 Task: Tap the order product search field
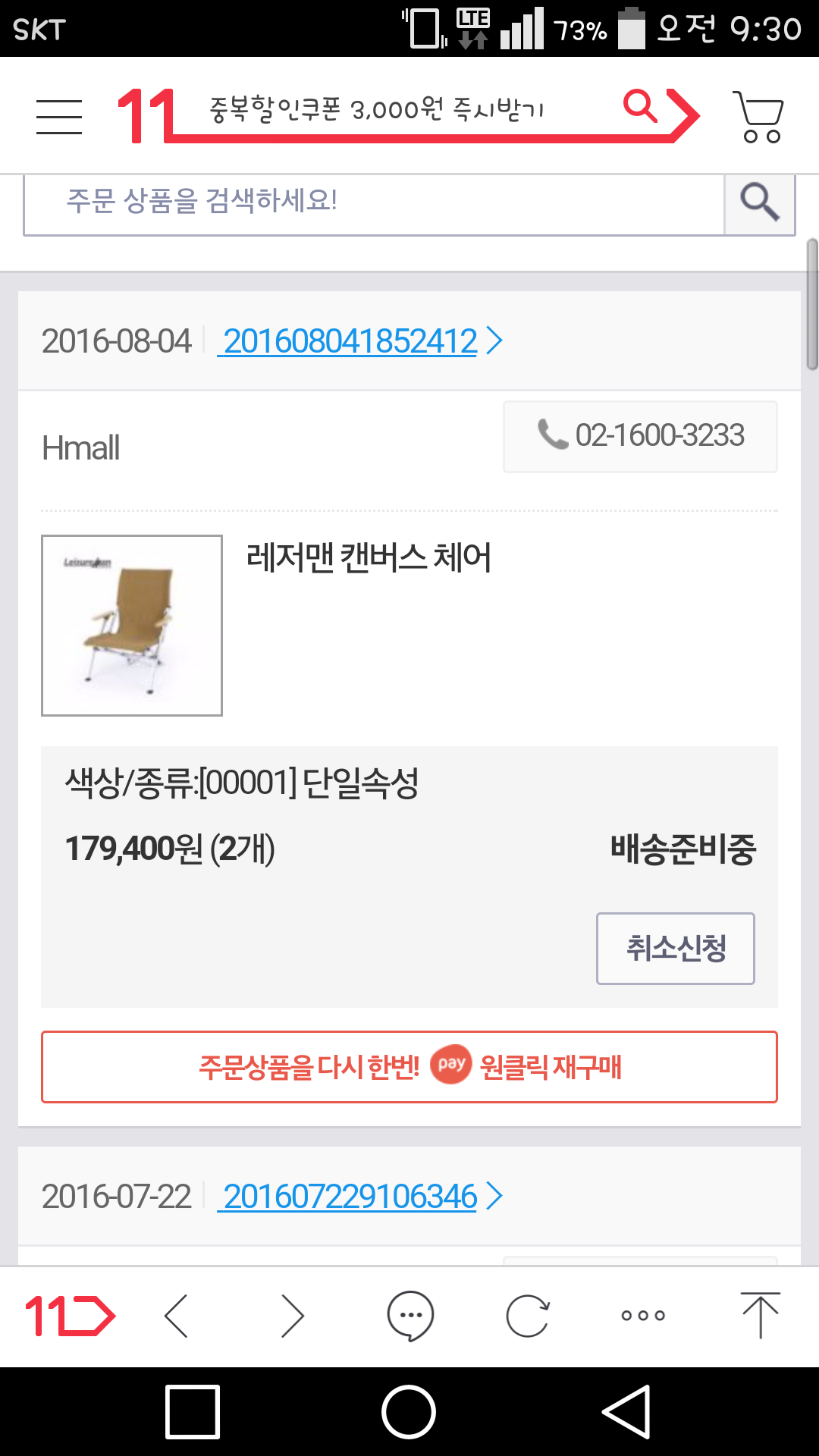(x=373, y=202)
